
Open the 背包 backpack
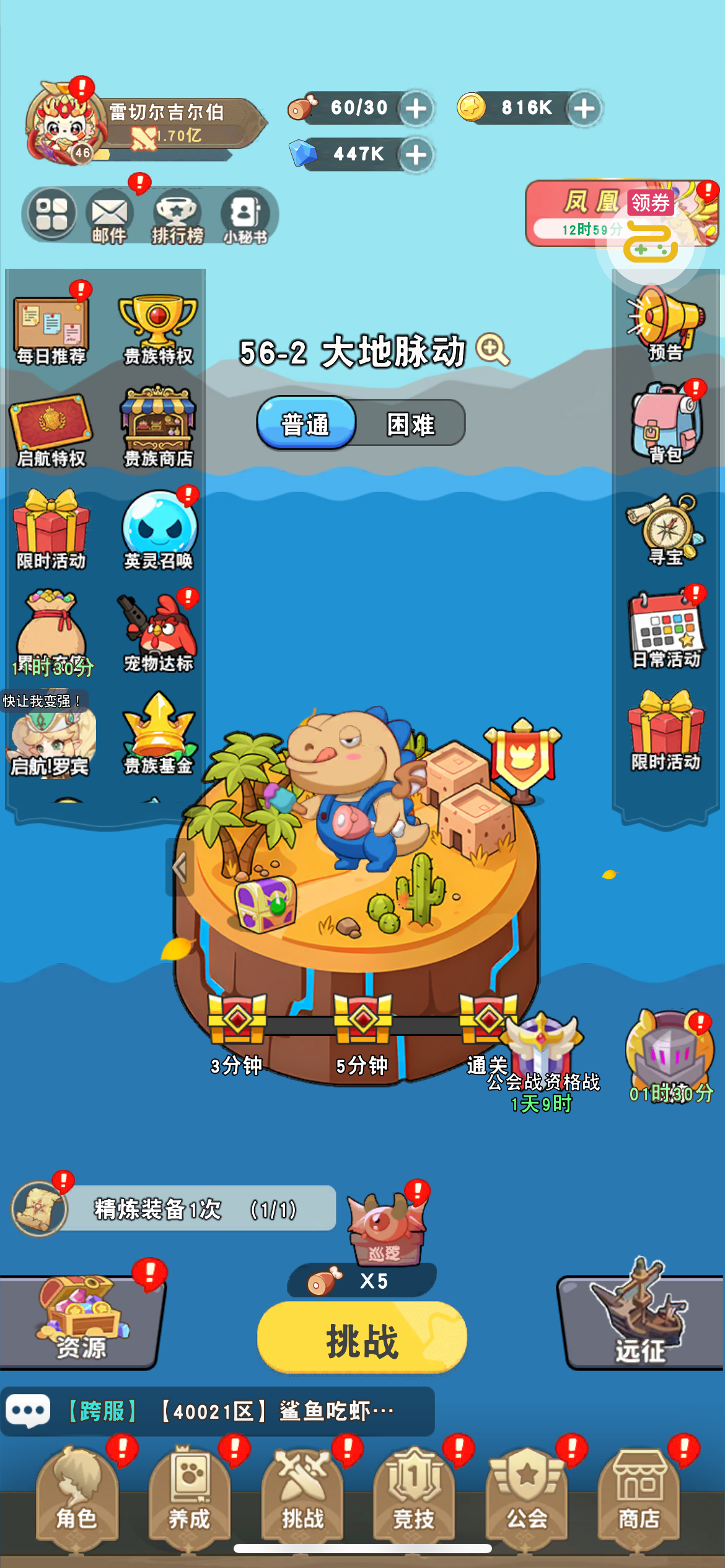(x=666, y=423)
